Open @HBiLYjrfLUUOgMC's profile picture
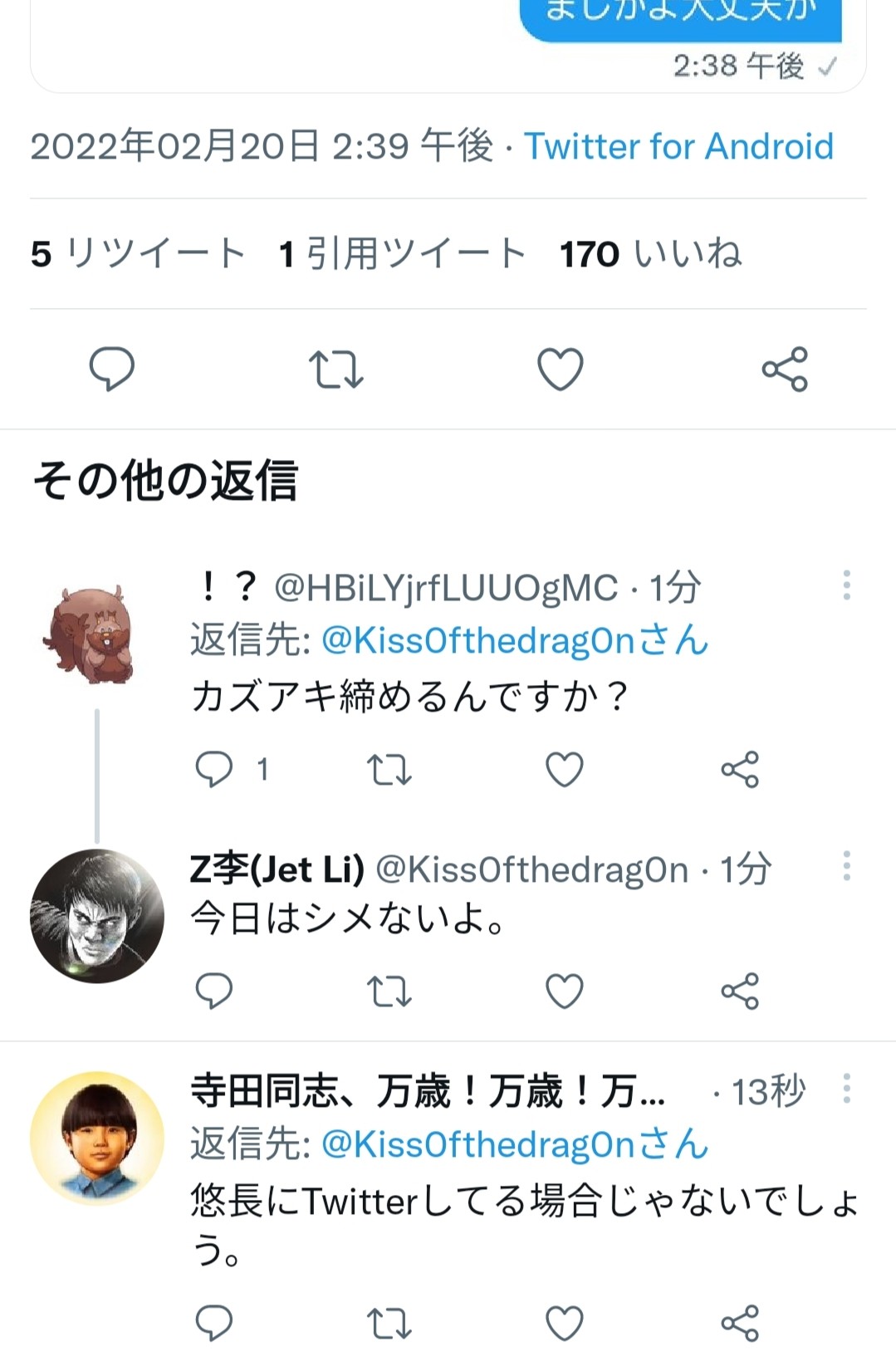Image resolution: width=896 pixels, height=1371 pixels. pyautogui.click(x=90, y=629)
